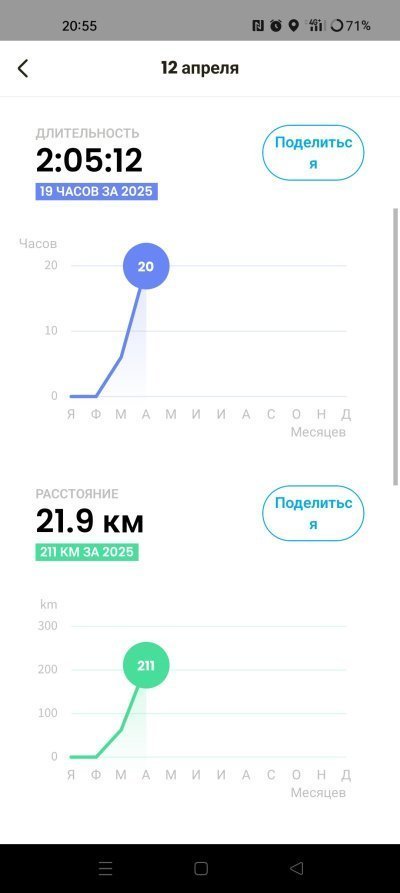
Task: Go back using the top-left arrow
Action: [x=23, y=68]
